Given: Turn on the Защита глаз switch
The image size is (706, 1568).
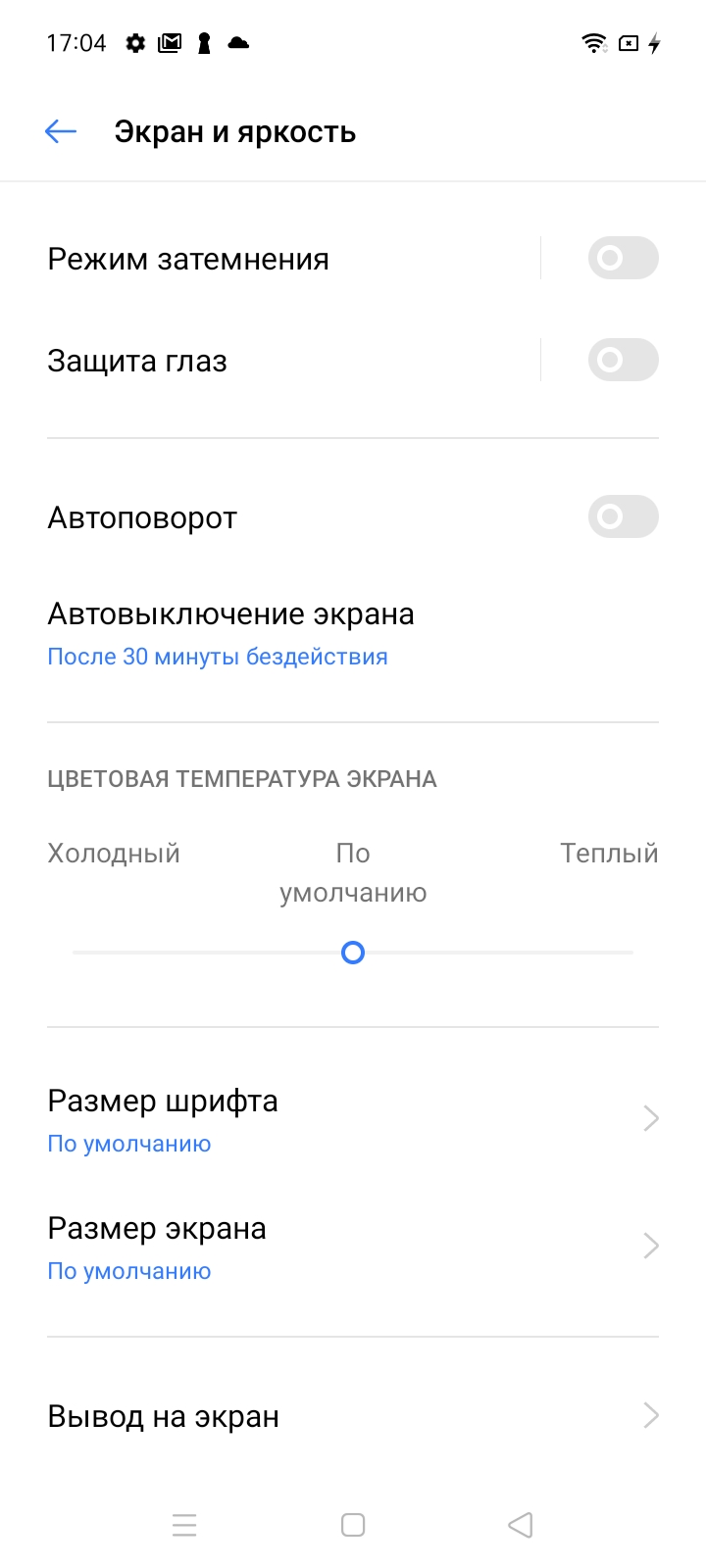Looking at the screenshot, I should 623,361.
